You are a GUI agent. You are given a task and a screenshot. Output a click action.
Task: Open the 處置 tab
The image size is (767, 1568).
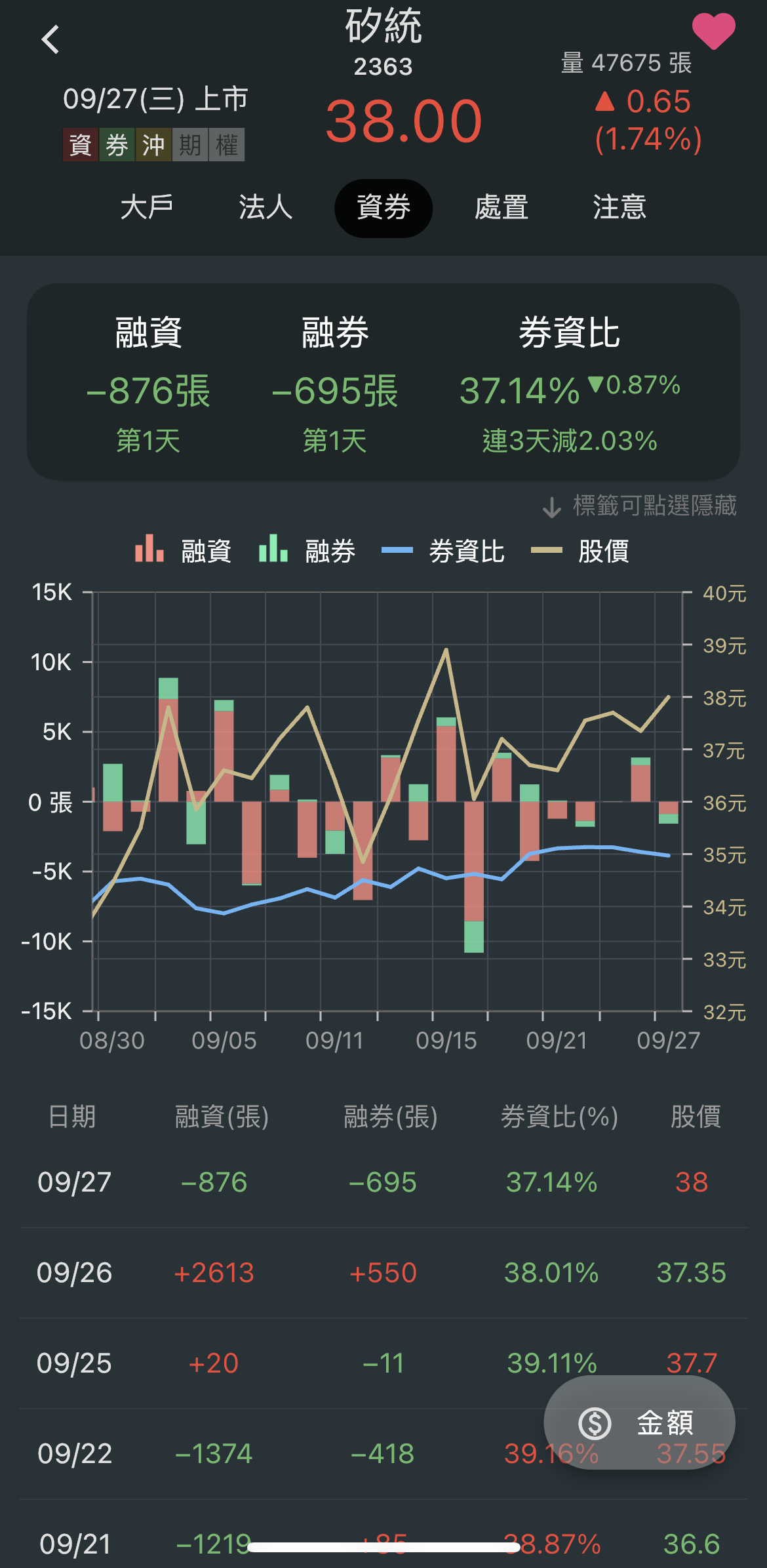(501, 208)
